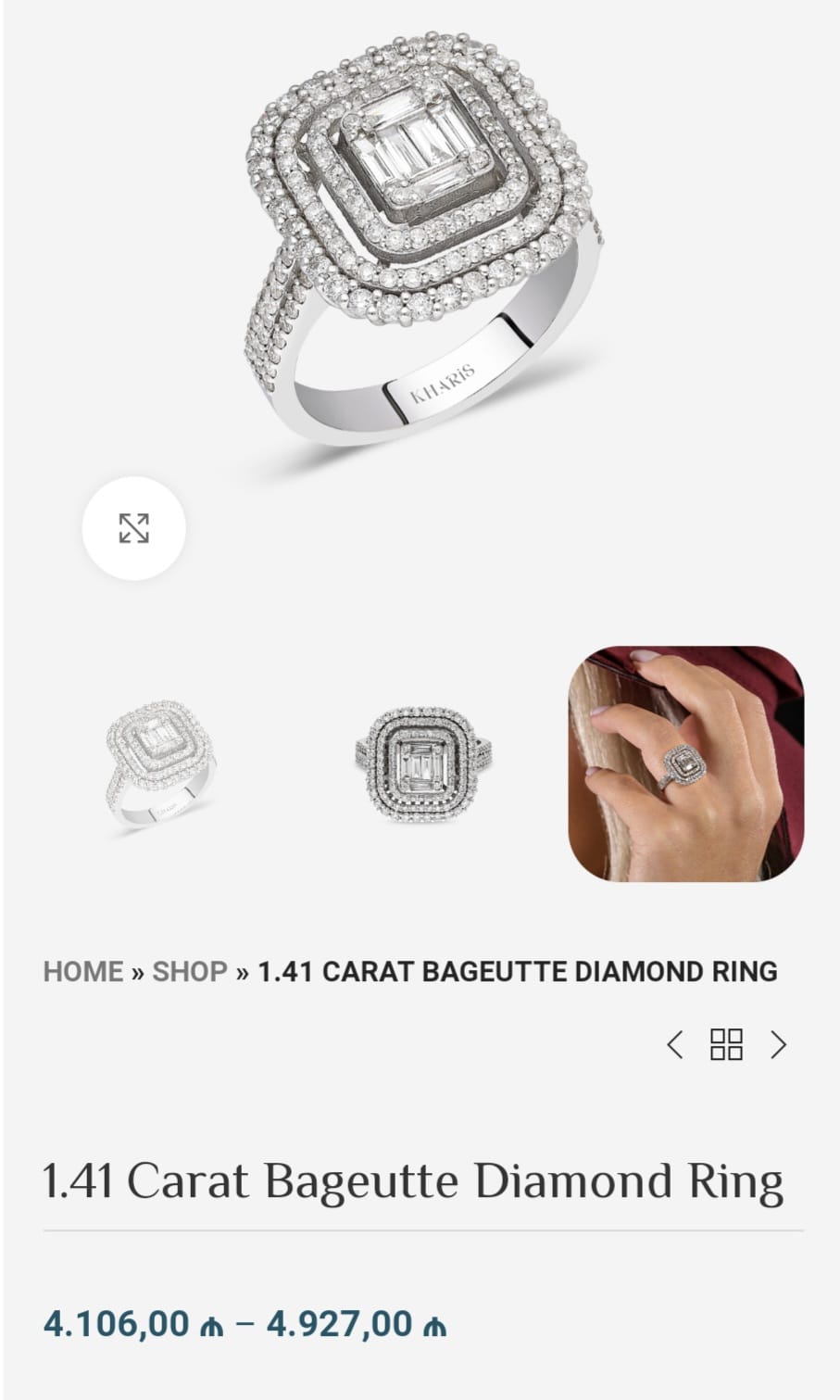Viewport: 840px width, 1400px height.
Task: Open the main ring product image
Action: (422, 241)
